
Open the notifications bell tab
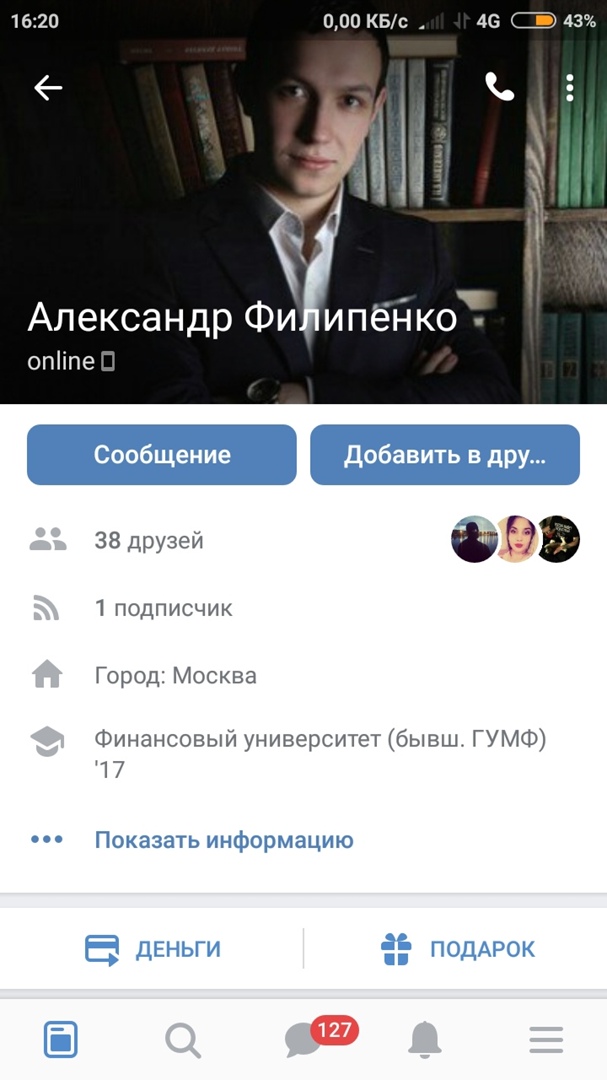tap(425, 1040)
